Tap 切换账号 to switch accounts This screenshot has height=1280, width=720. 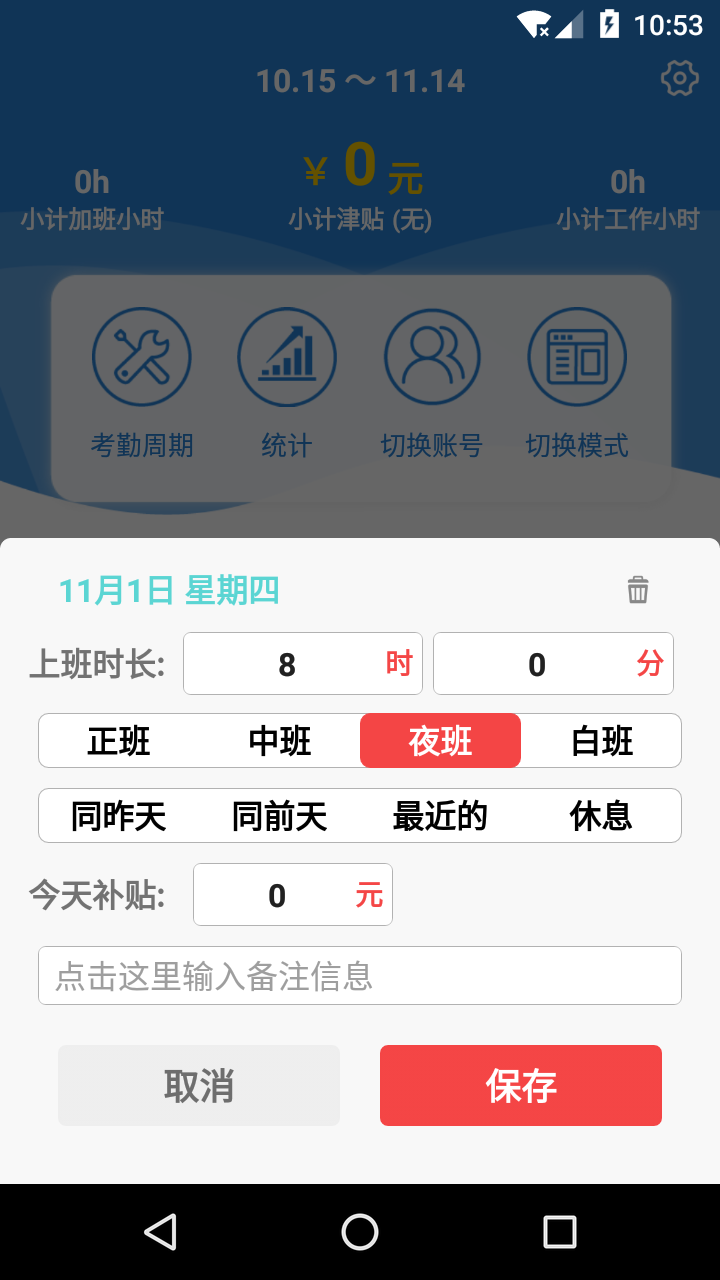click(x=432, y=380)
